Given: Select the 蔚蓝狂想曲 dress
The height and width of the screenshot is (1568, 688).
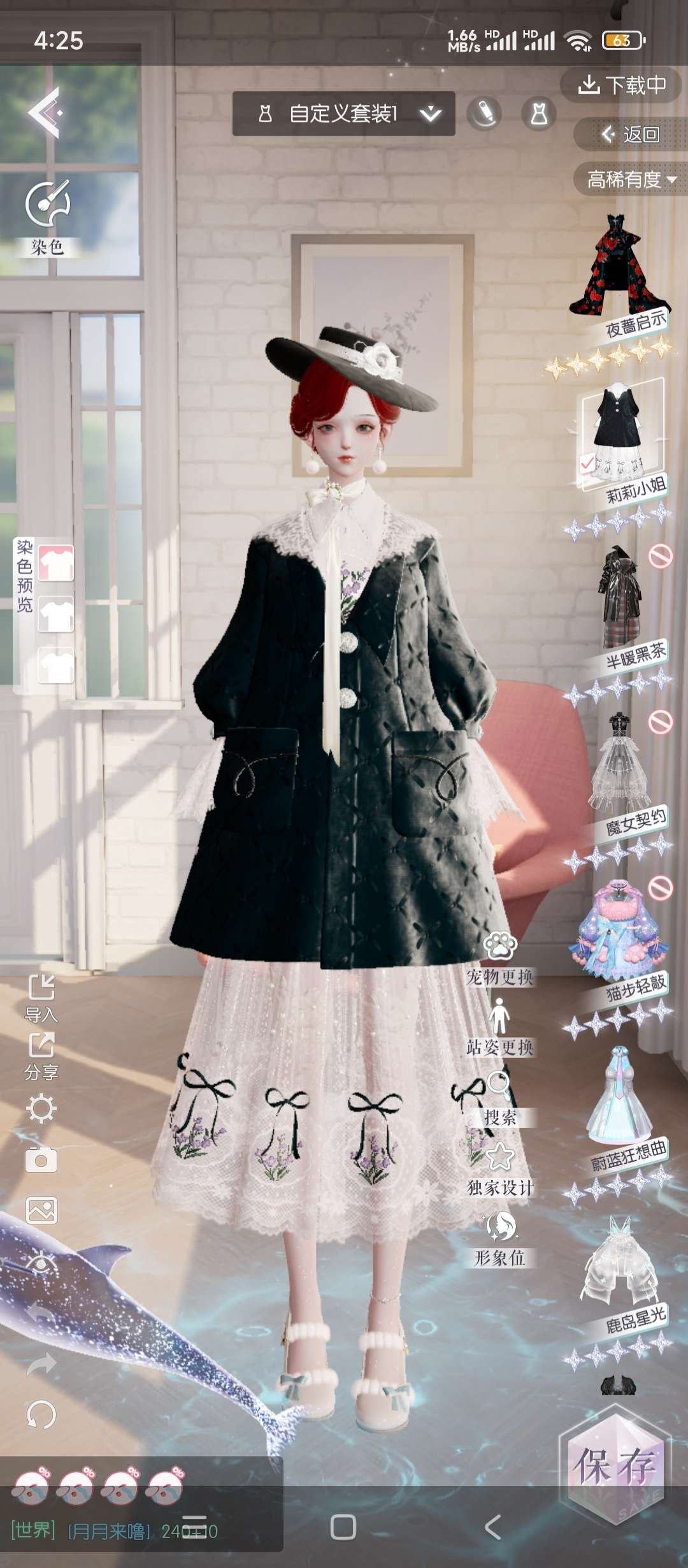Looking at the screenshot, I should 618,1096.
